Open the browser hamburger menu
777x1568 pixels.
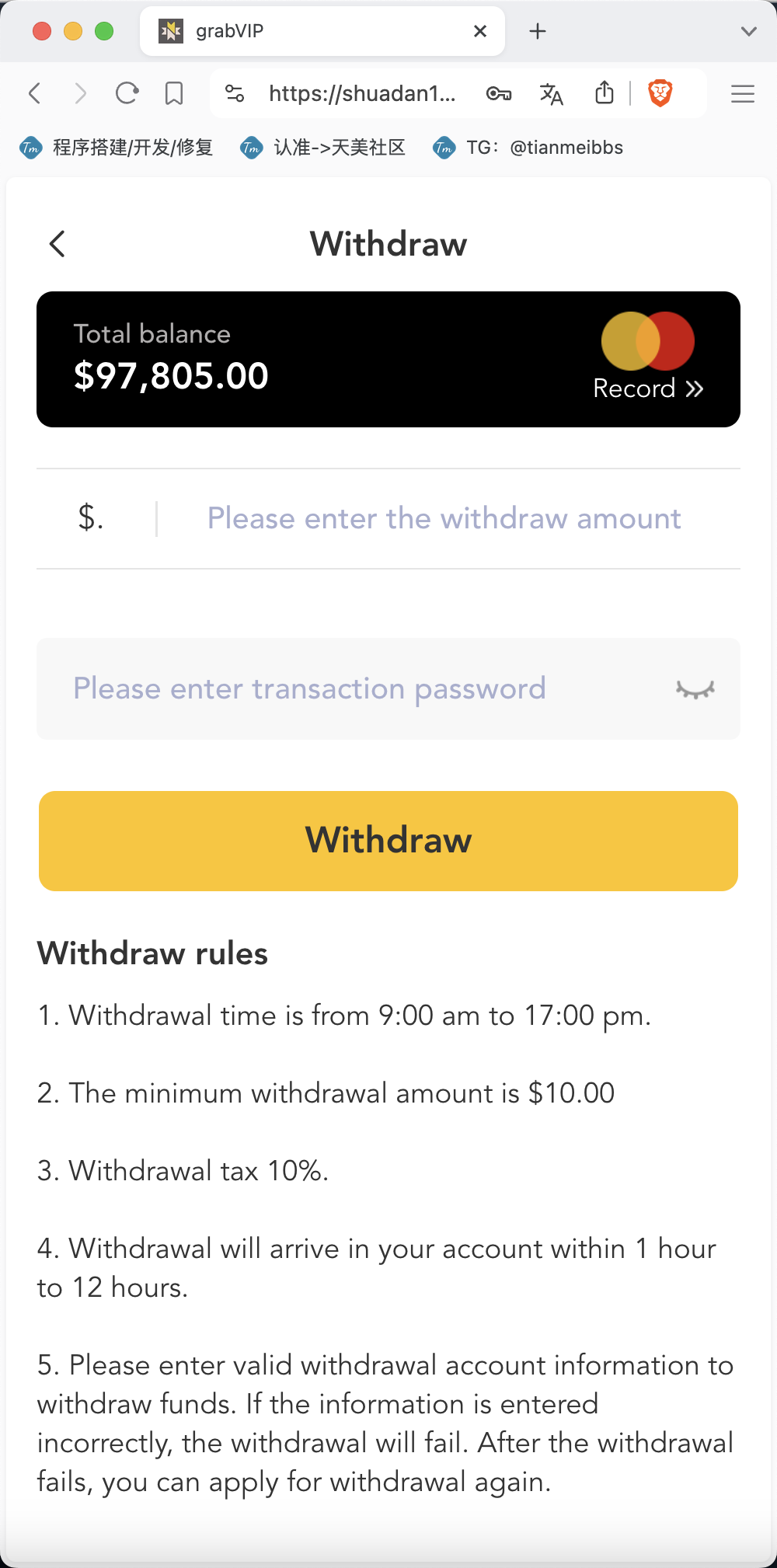(x=743, y=94)
